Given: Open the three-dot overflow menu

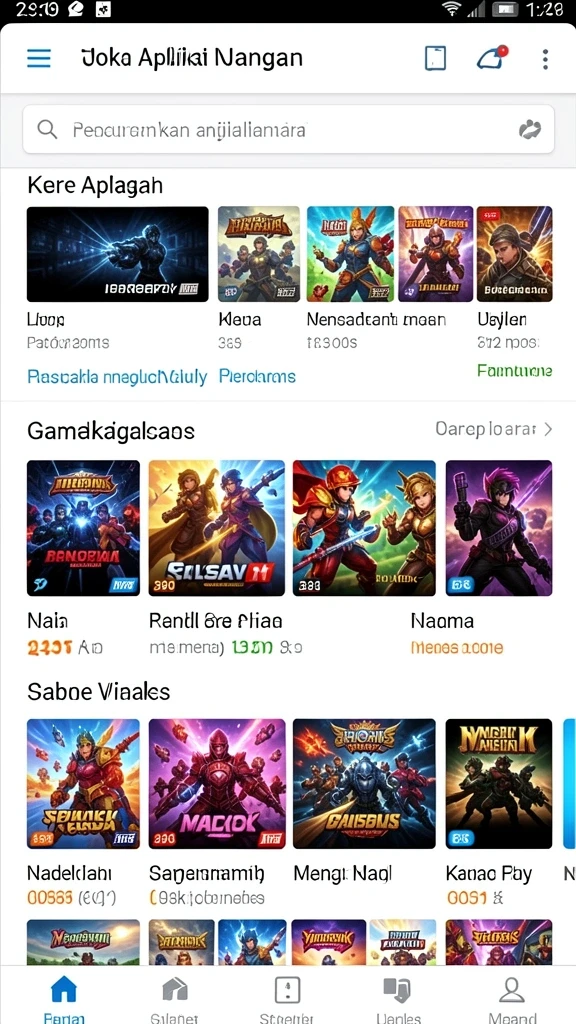Looking at the screenshot, I should coord(545,59).
